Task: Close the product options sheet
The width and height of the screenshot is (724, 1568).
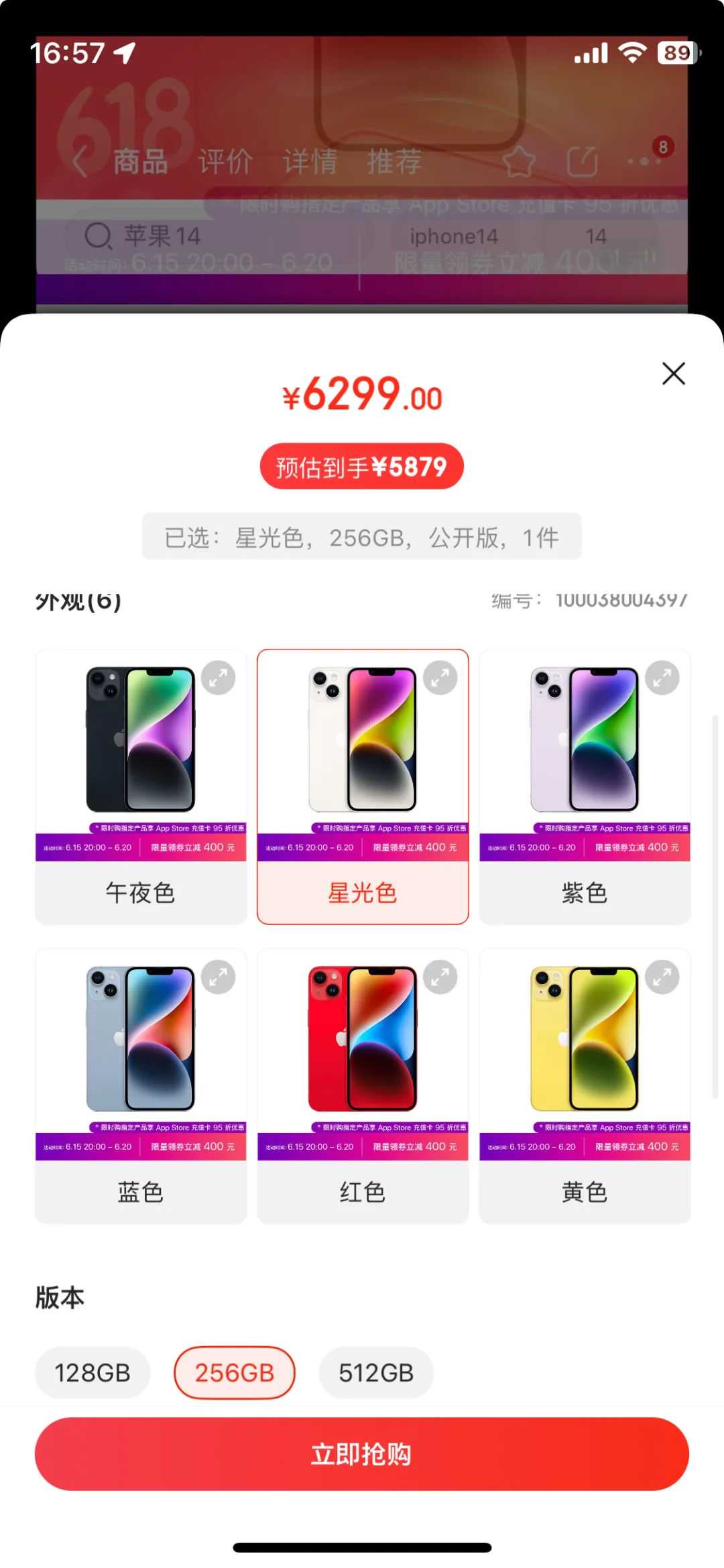Action: pos(673,373)
